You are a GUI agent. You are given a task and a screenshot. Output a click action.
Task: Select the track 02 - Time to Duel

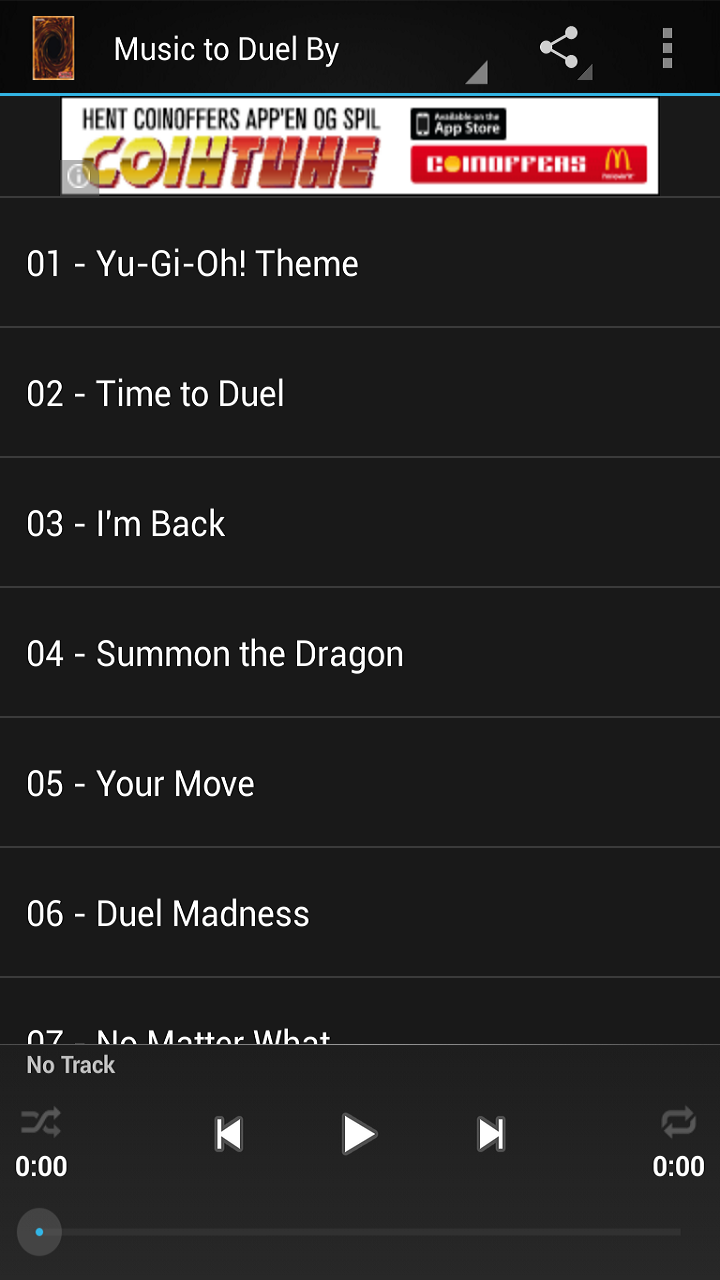point(360,393)
